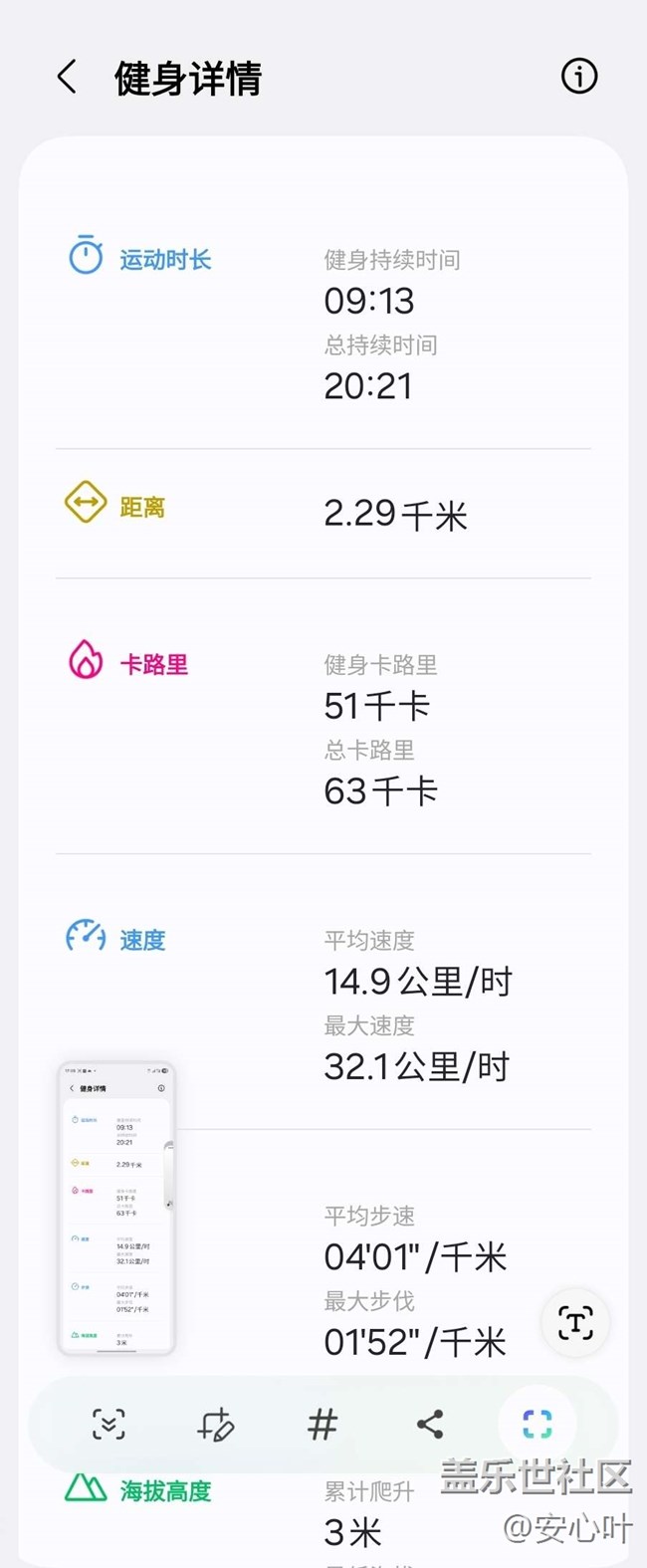Start scroll capture from the screenshot toolbar
The image size is (647, 1568).
[x=108, y=1425]
